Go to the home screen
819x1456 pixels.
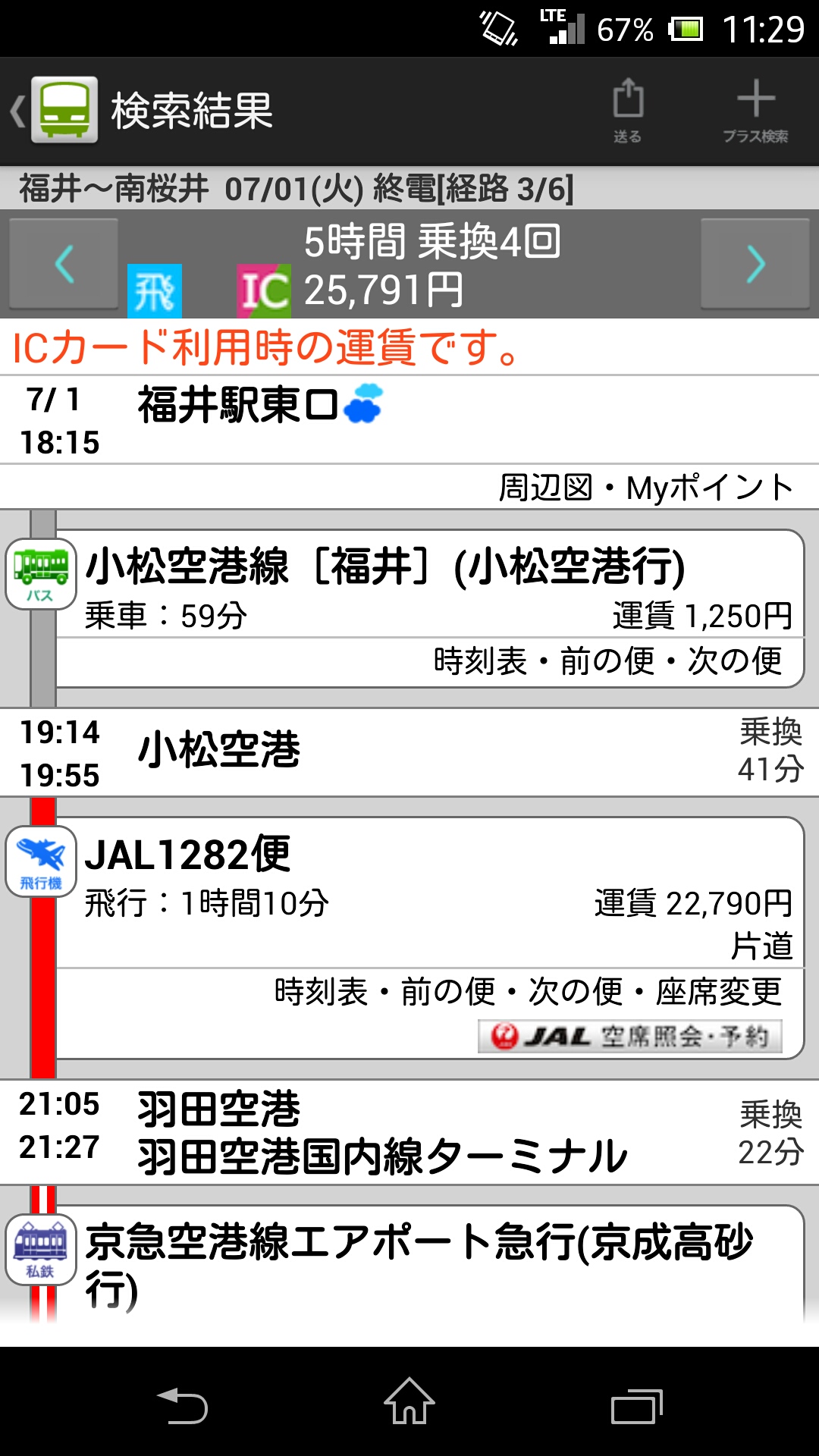(x=409, y=1403)
